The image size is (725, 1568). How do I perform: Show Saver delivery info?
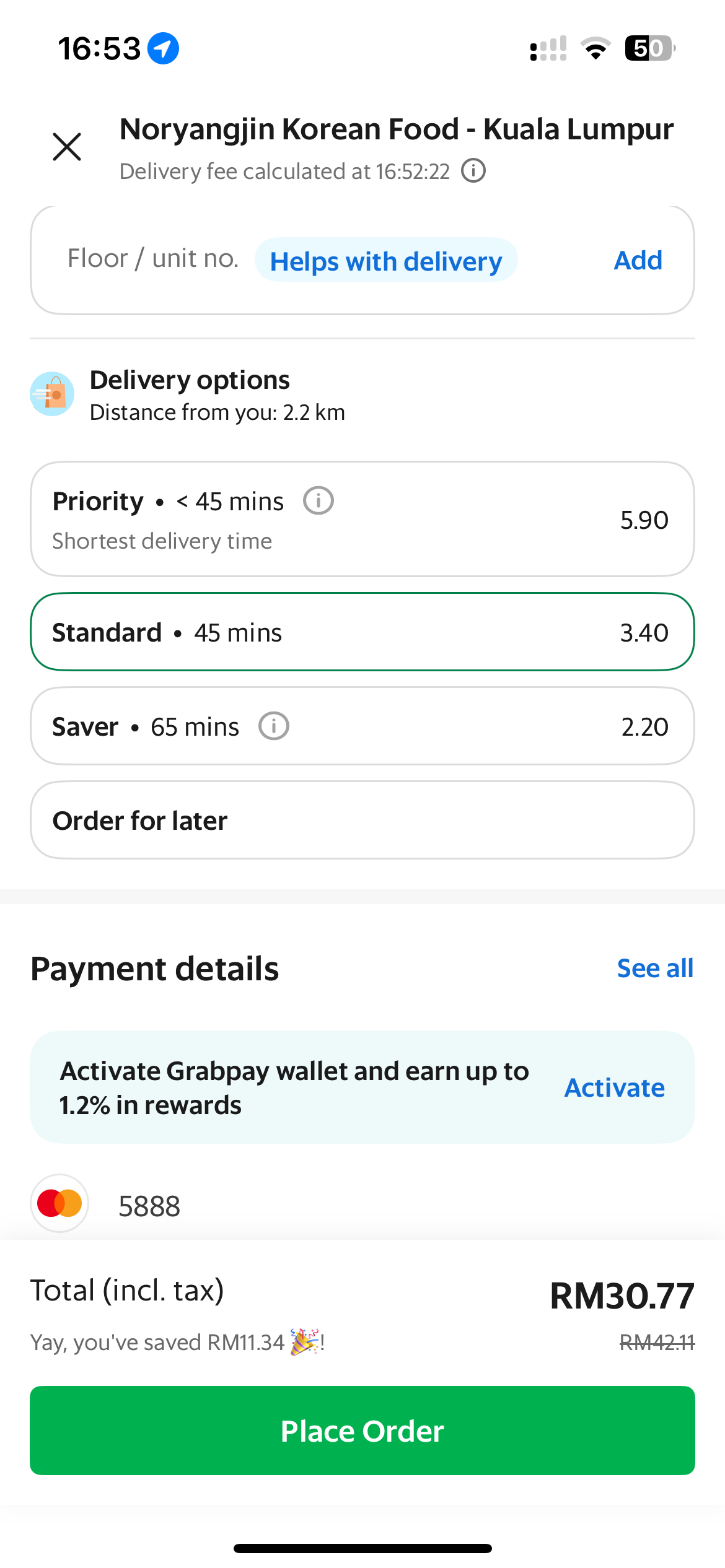tap(274, 726)
